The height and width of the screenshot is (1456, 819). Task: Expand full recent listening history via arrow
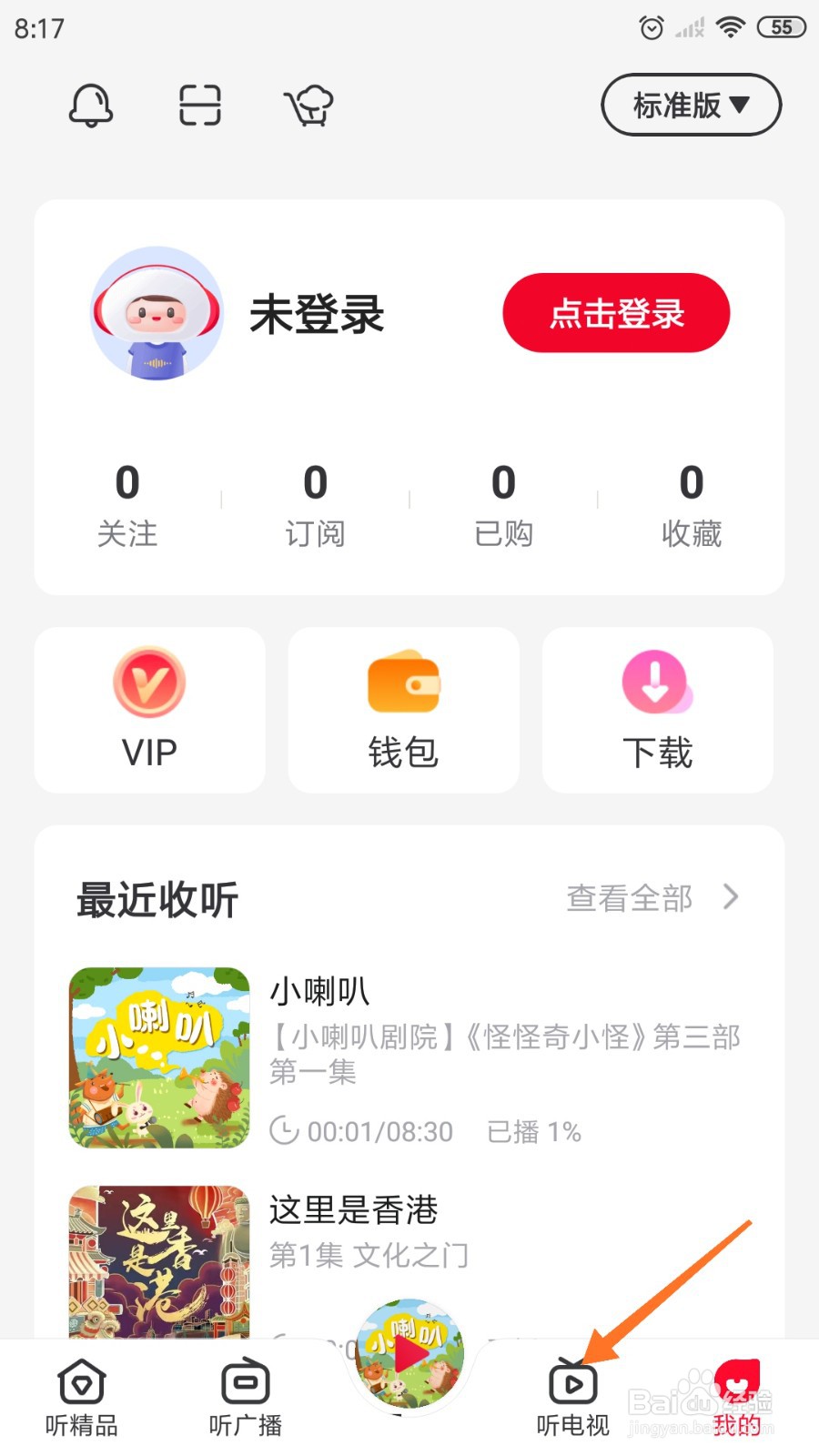pos(731,898)
